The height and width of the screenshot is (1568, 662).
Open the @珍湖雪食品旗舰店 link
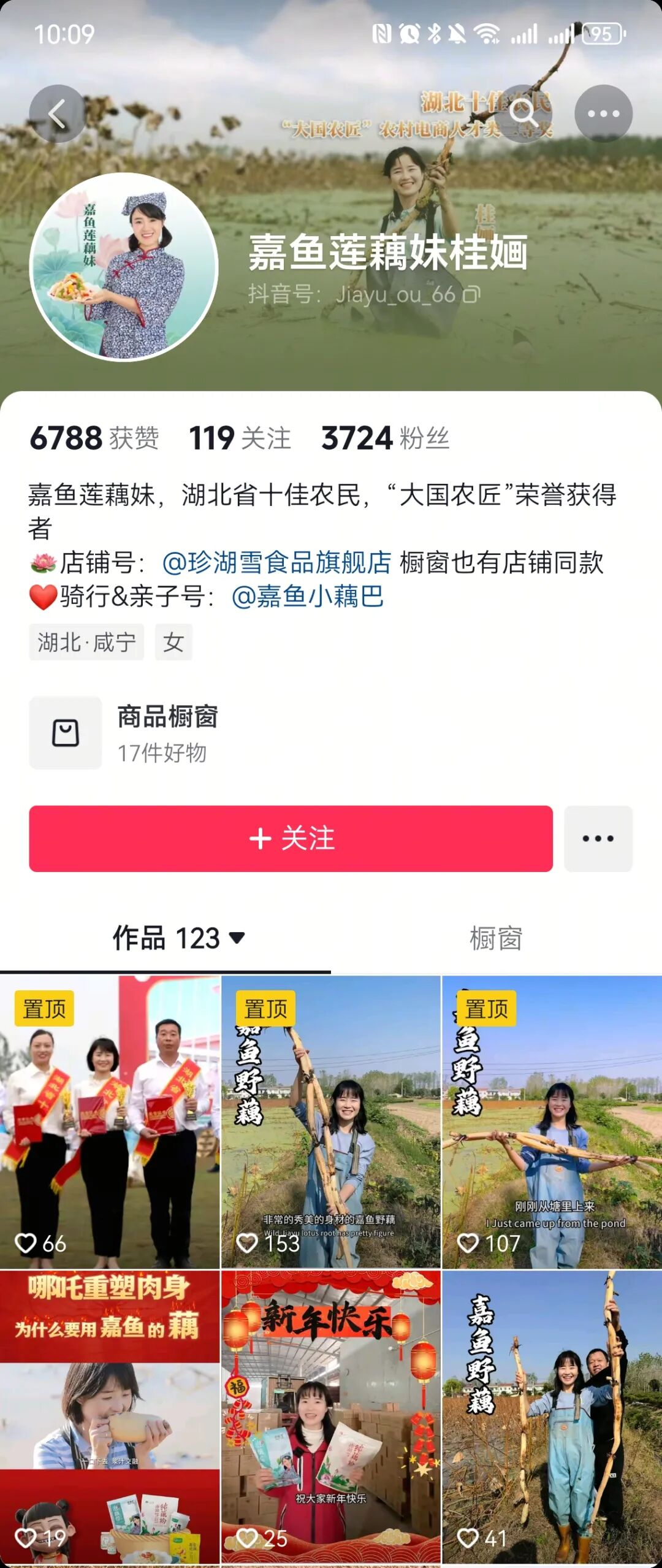[277, 562]
